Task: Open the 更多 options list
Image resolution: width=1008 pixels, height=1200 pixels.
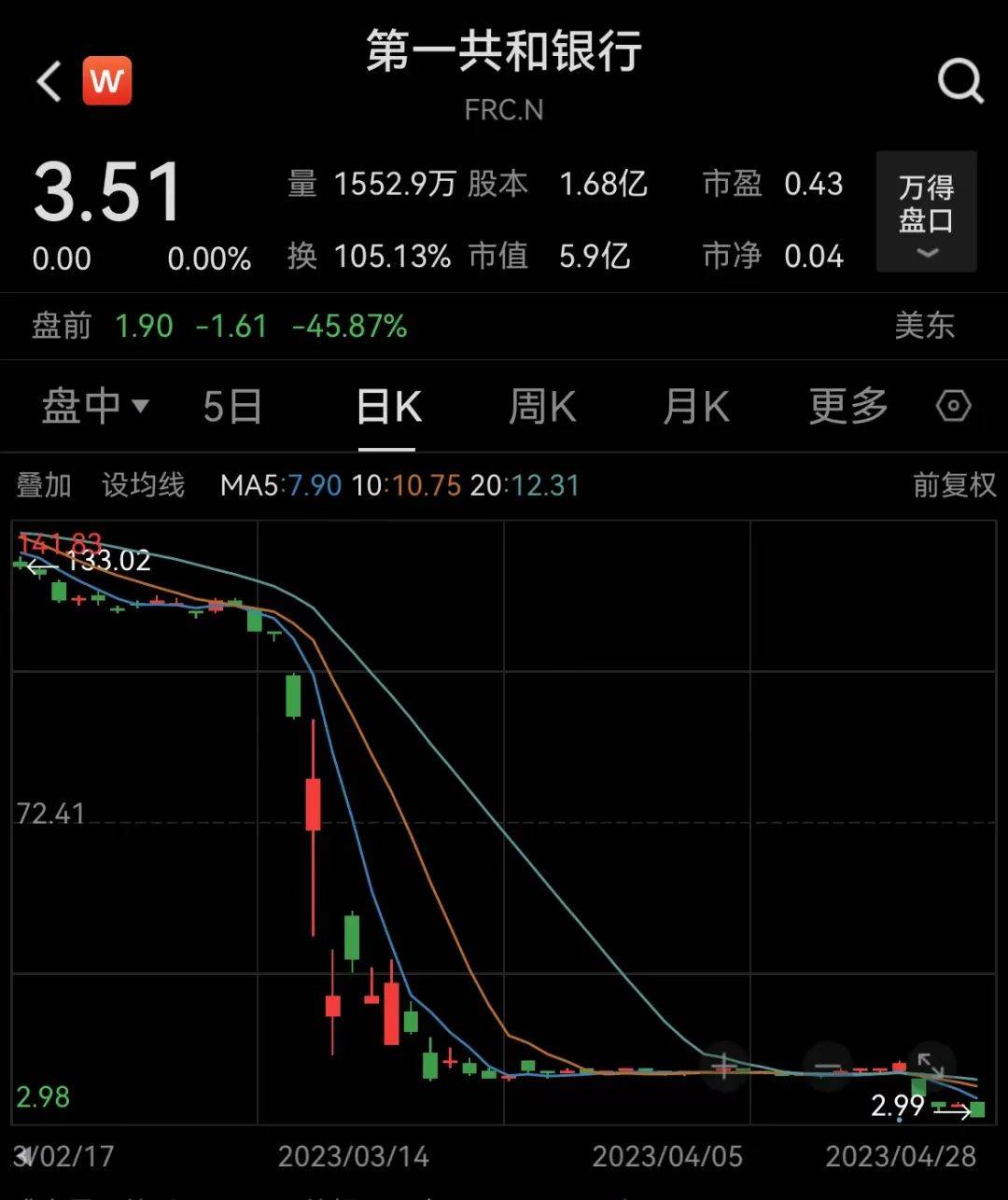Action: [846, 406]
